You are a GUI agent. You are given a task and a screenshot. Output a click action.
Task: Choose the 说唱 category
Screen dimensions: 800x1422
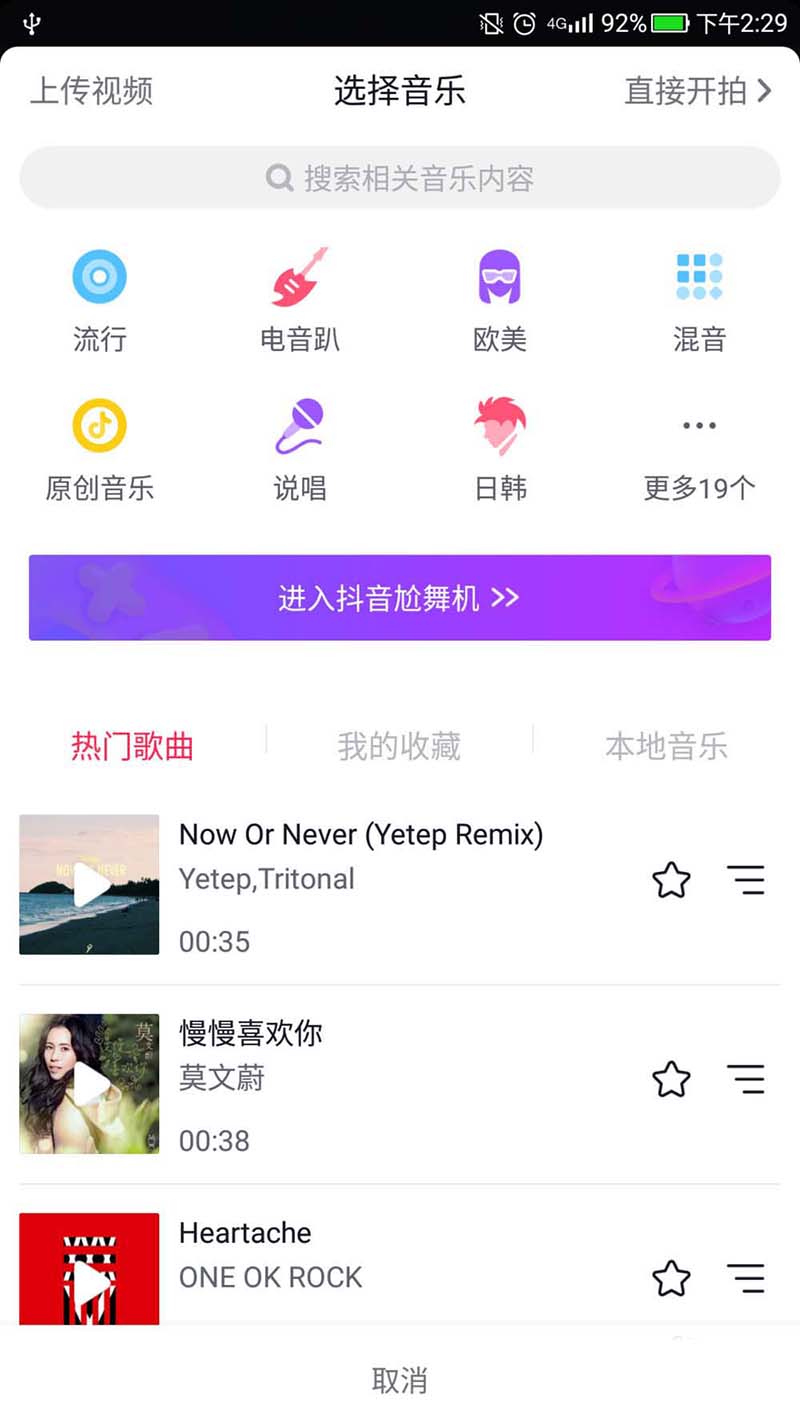coord(300,448)
